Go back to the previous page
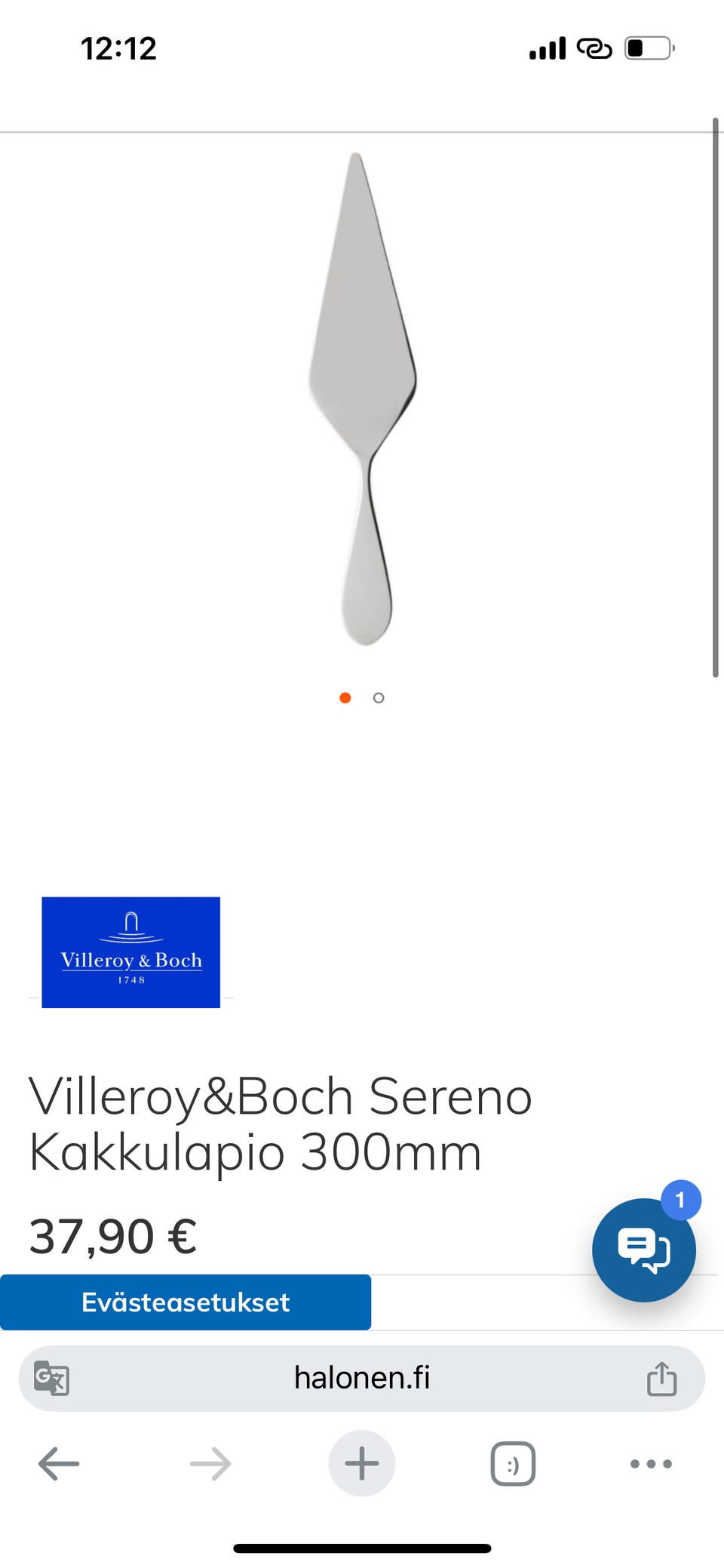The image size is (724, 1568). tap(59, 1464)
